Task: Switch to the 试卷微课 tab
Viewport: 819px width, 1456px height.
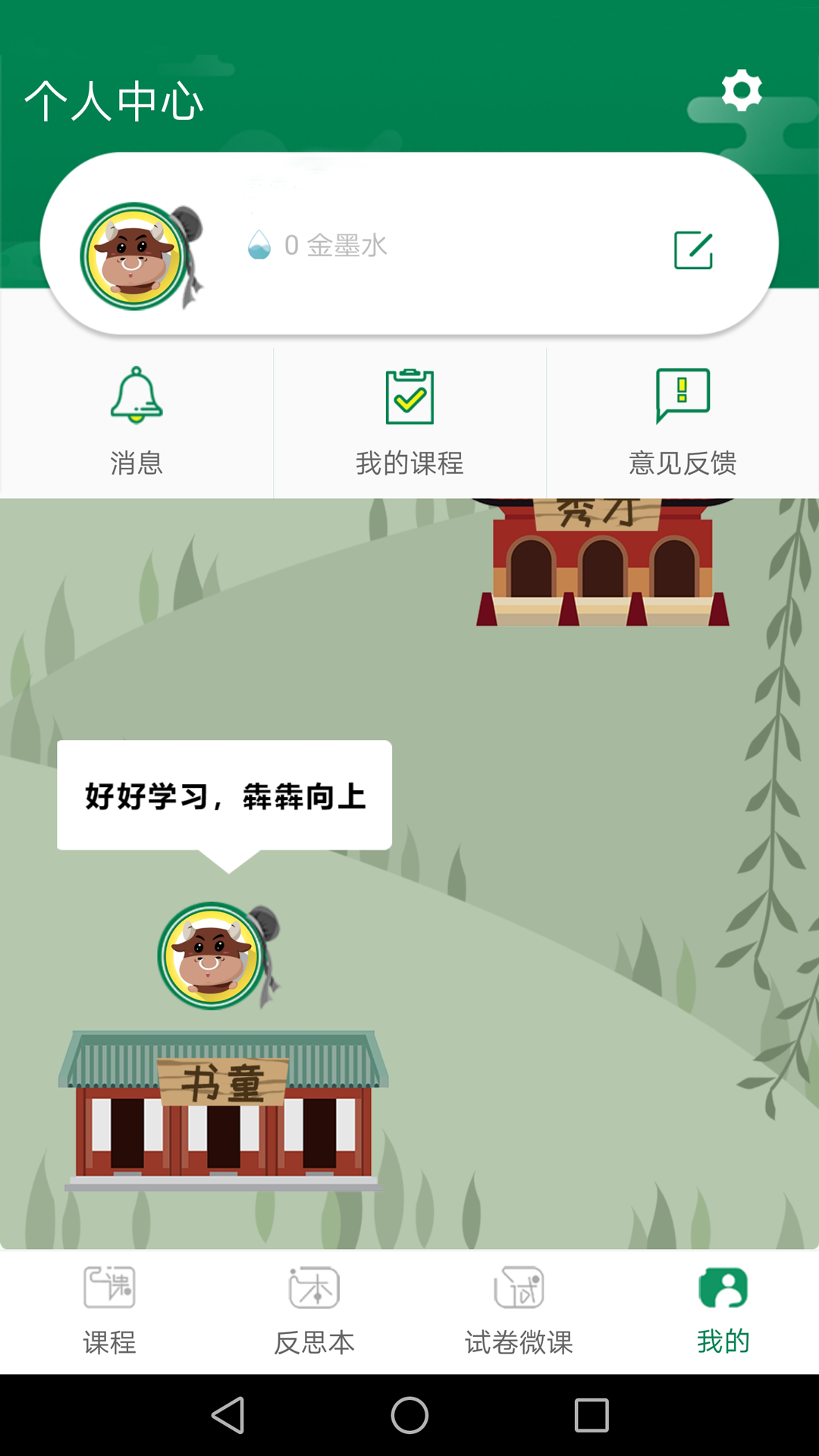Action: tap(519, 1310)
